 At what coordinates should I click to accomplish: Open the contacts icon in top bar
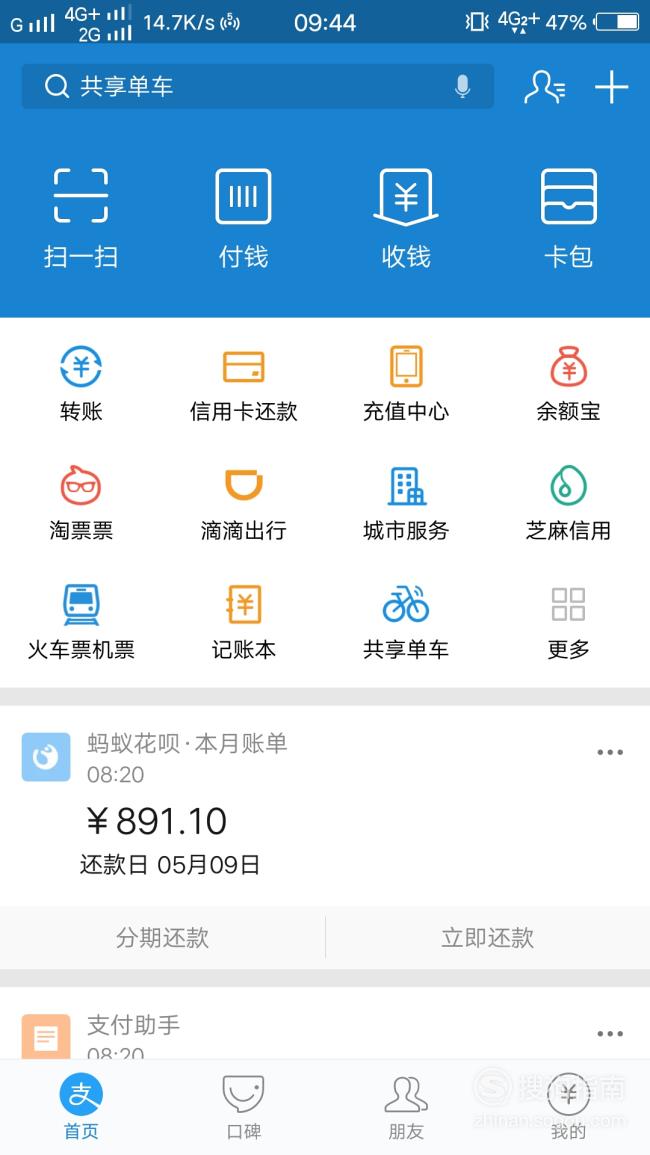tap(545, 87)
